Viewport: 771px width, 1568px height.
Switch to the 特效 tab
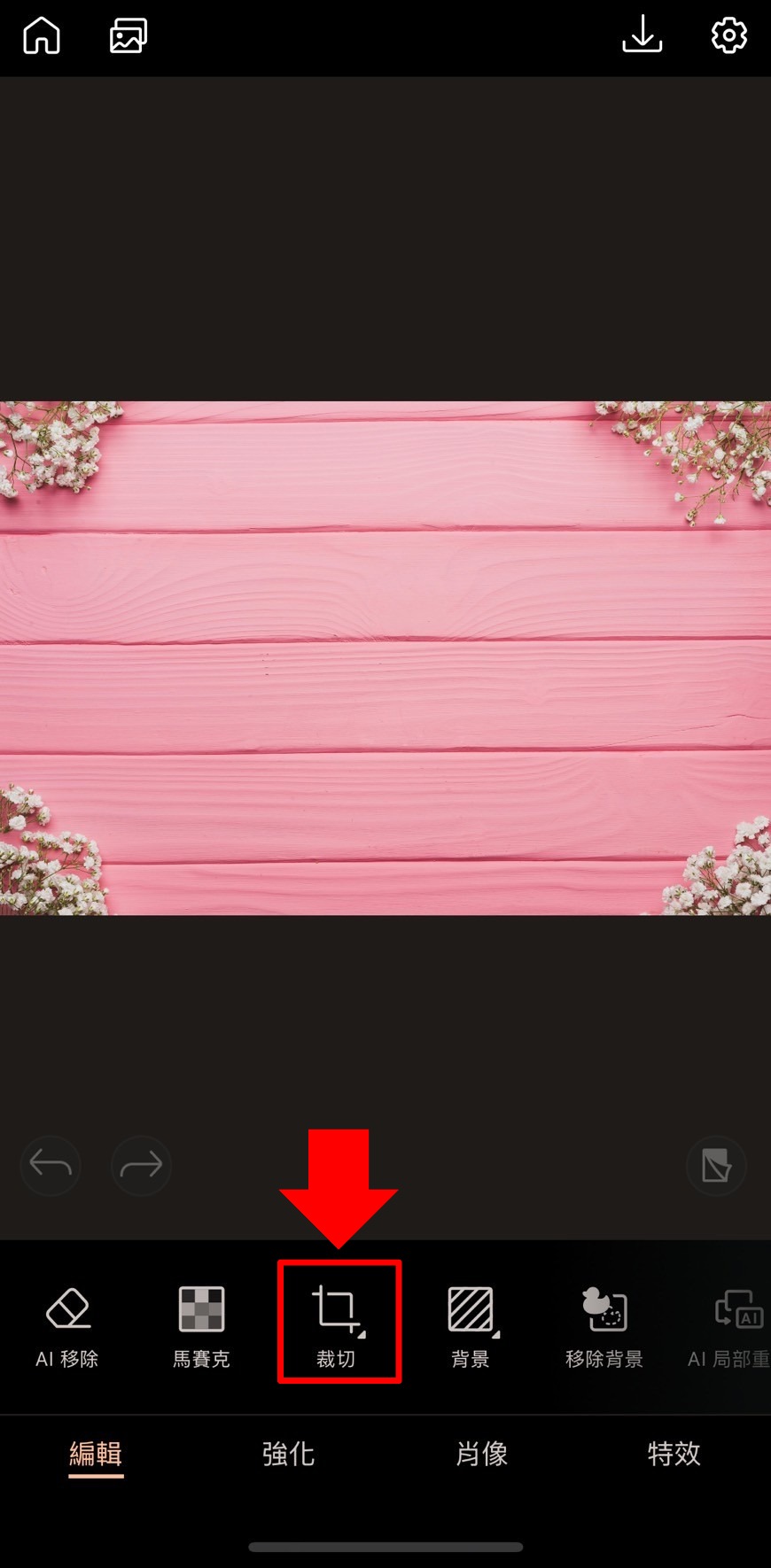674,1454
